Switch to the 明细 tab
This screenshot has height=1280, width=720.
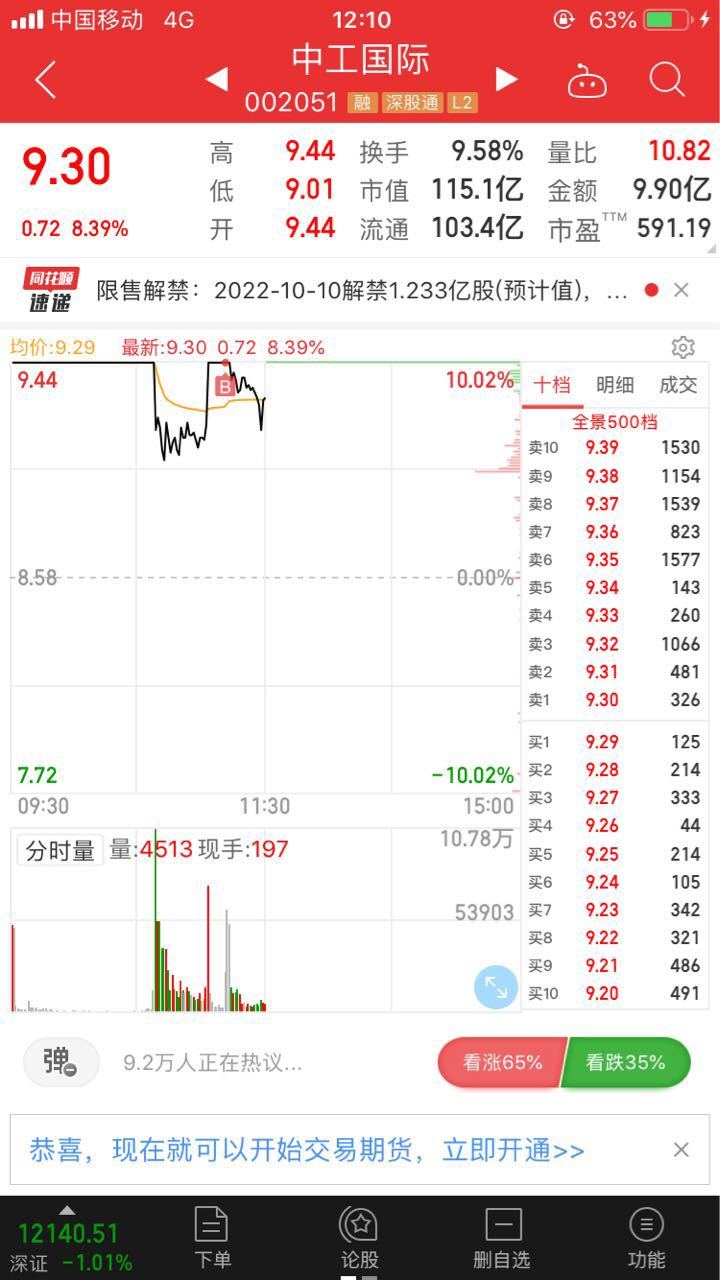coord(615,385)
